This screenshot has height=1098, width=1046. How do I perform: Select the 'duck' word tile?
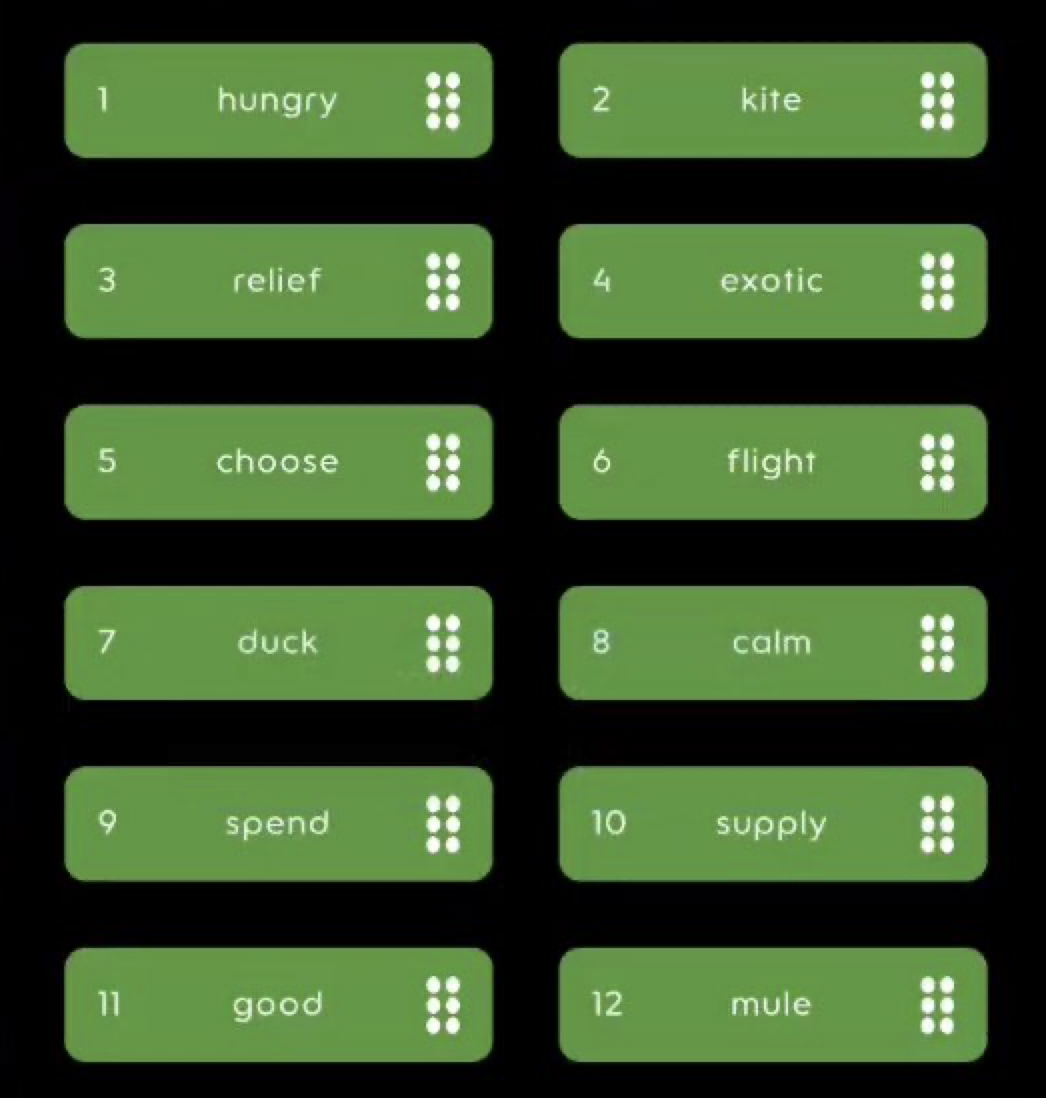pyautogui.click(x=277, y=642)
